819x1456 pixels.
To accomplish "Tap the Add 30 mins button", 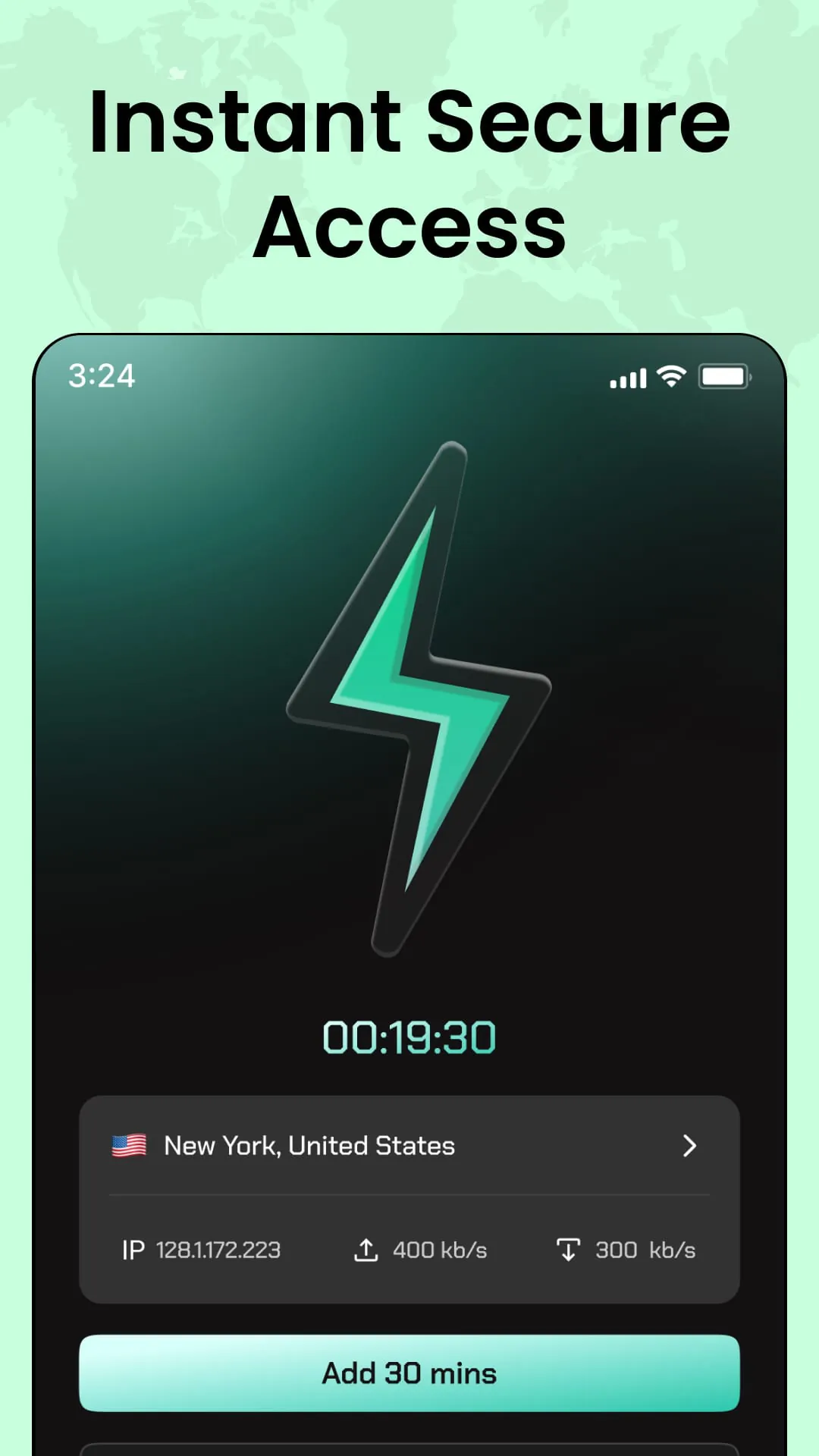I will pos(409,1373).
